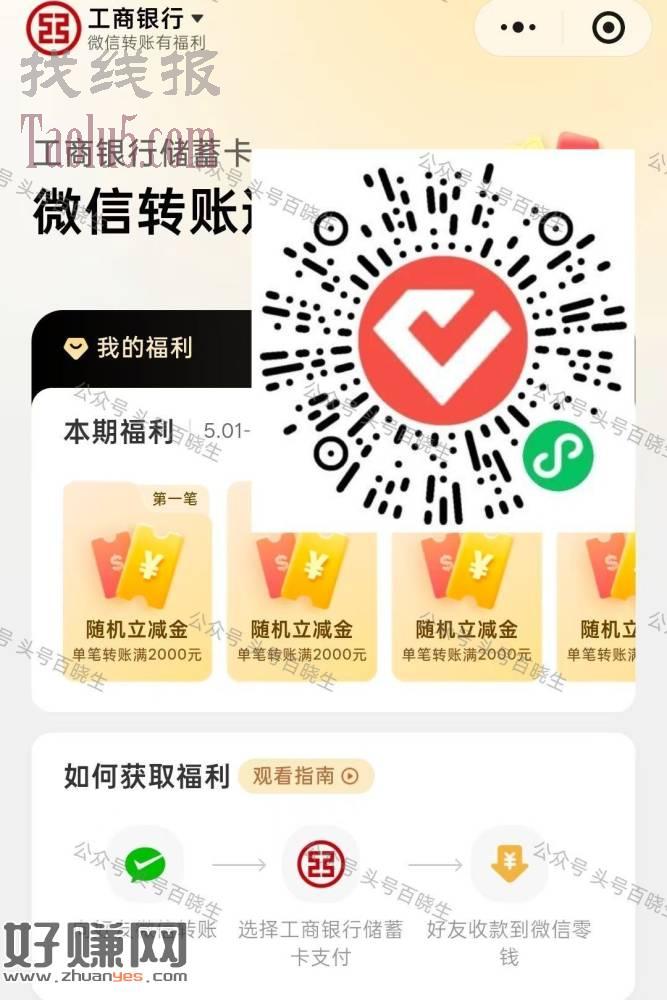Tap the 观看指南 button
This screenshot has height=1000, width=667.
click(305, 776)
